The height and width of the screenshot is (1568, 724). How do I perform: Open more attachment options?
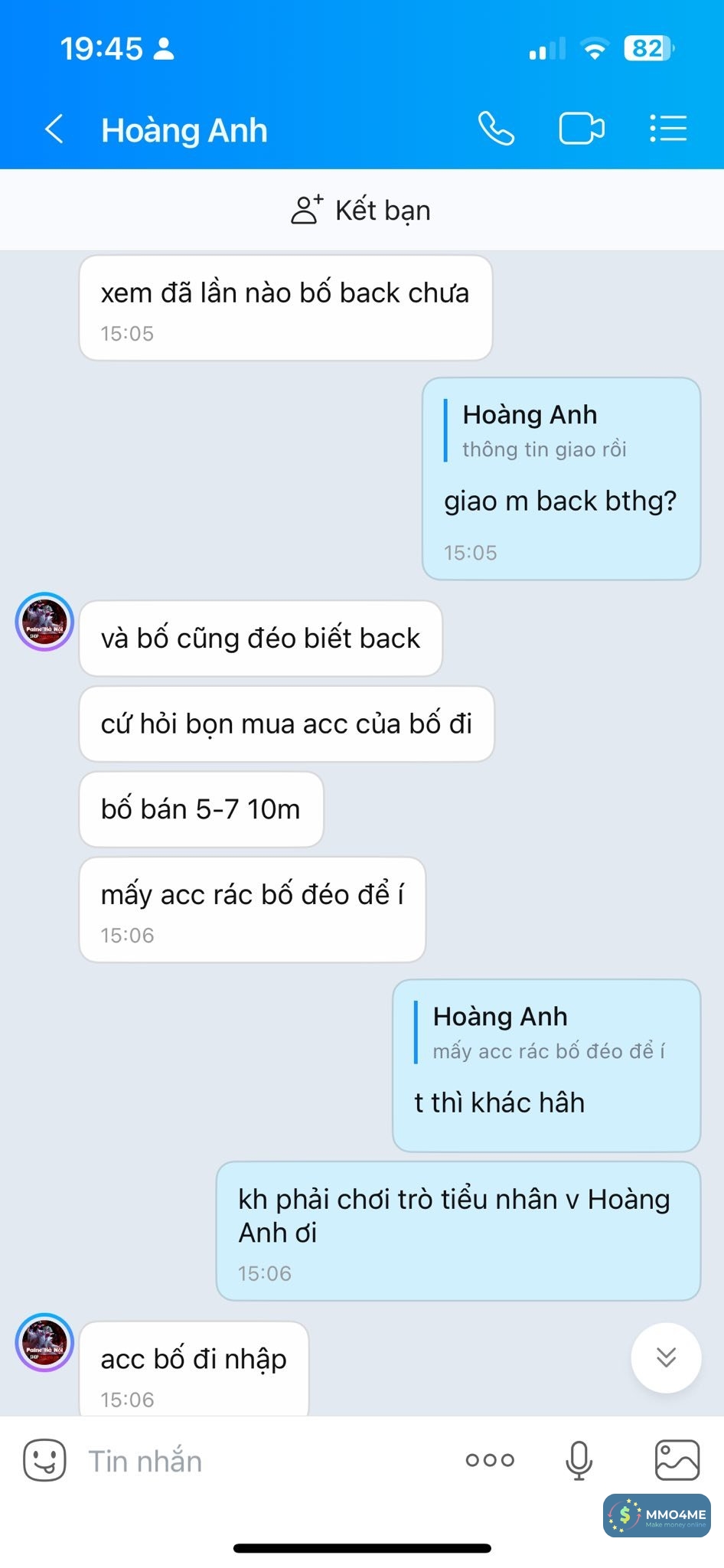click(x=490, y=1460)
